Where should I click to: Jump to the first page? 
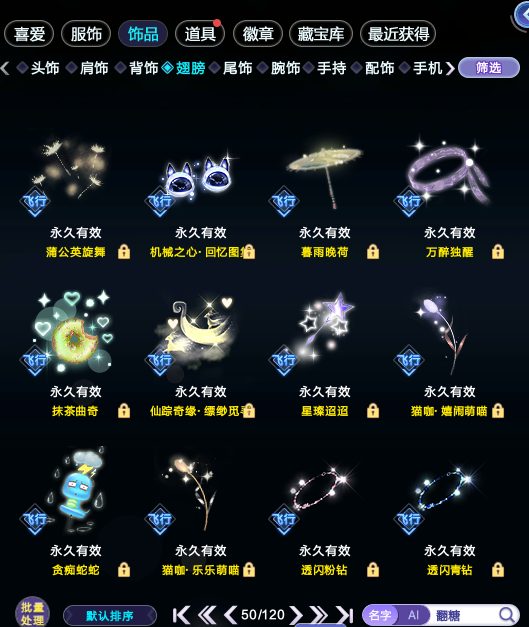(181, 615)
